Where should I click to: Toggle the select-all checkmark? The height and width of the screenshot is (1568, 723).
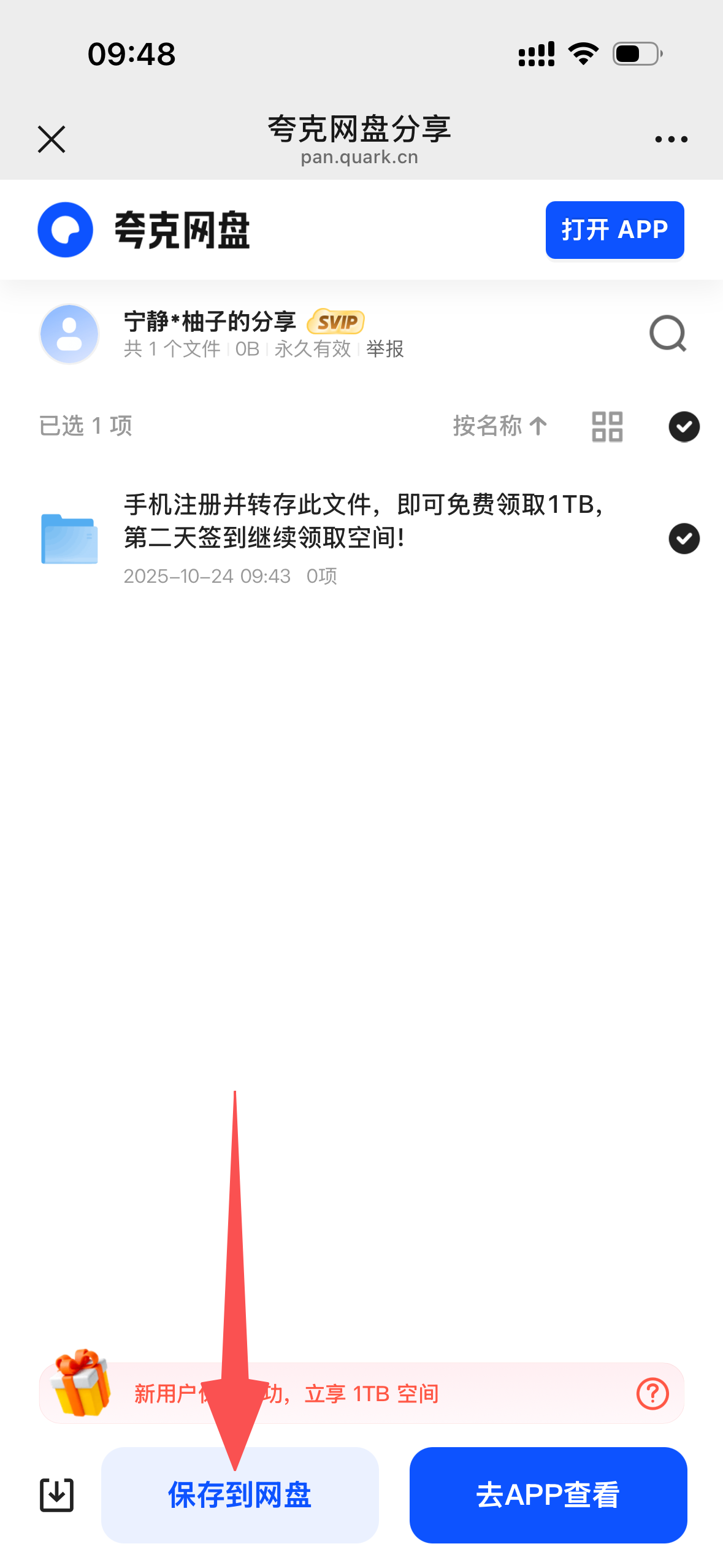tap(683, 426)
